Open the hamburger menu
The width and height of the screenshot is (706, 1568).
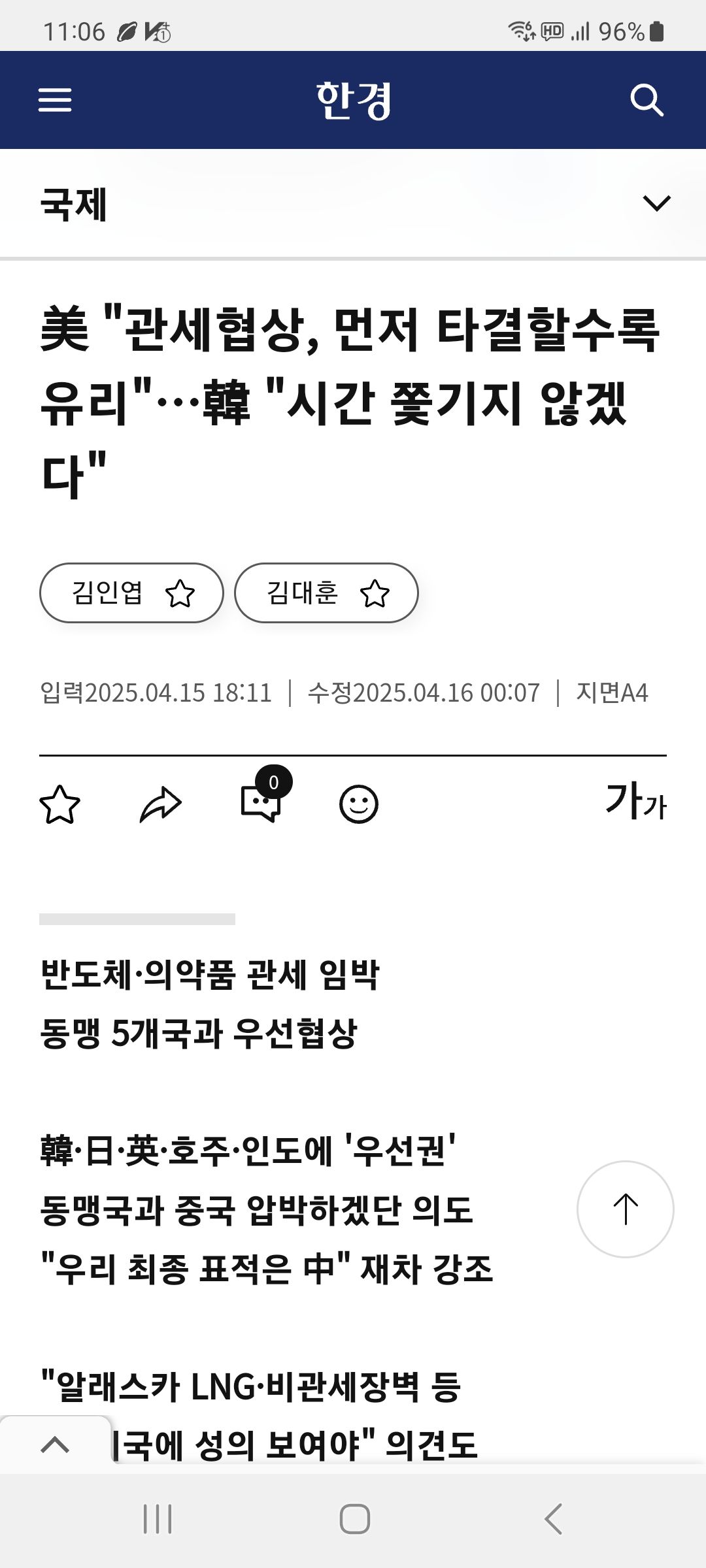(55, 100)
